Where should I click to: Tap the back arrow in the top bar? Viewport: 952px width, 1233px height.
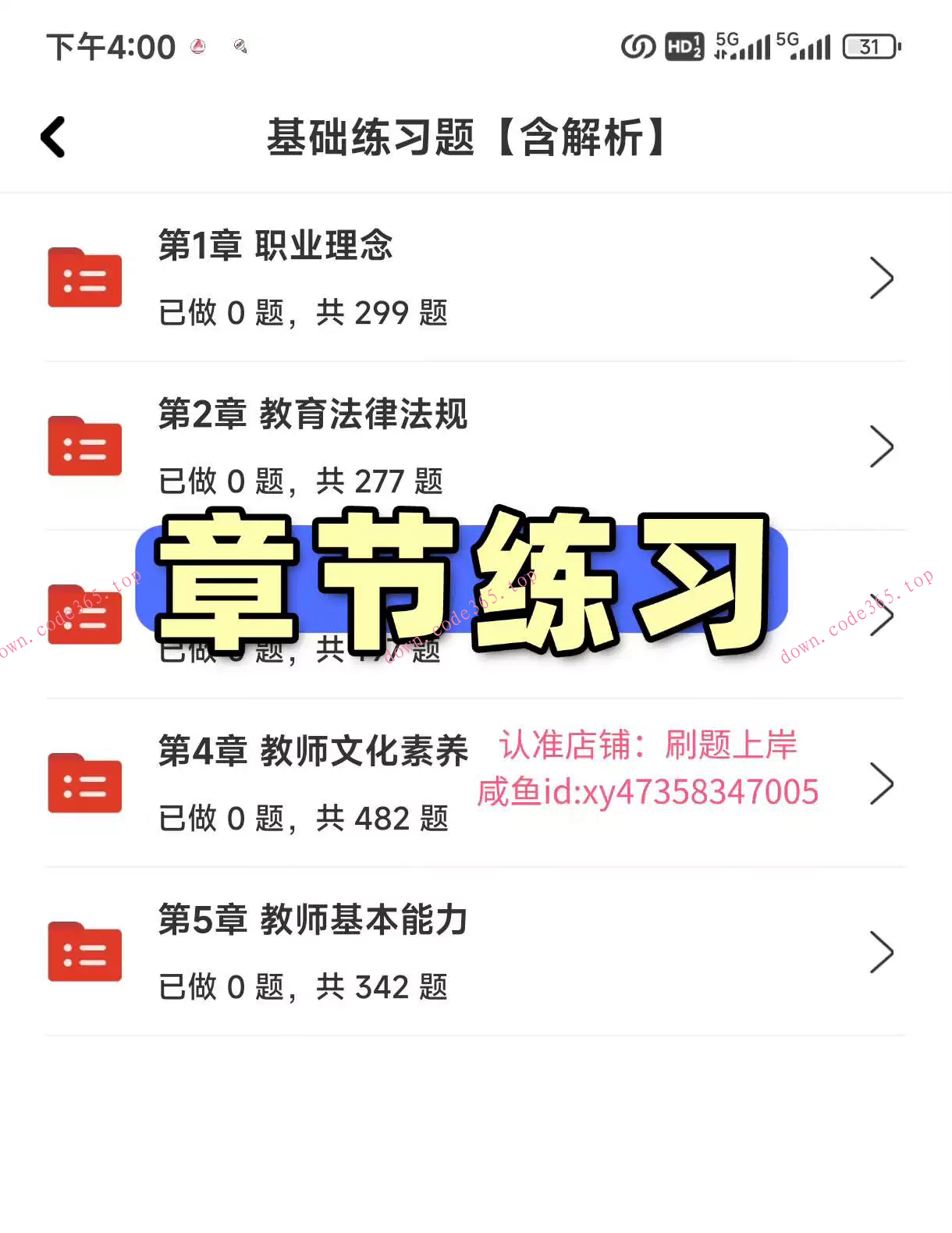click(52, 137)
